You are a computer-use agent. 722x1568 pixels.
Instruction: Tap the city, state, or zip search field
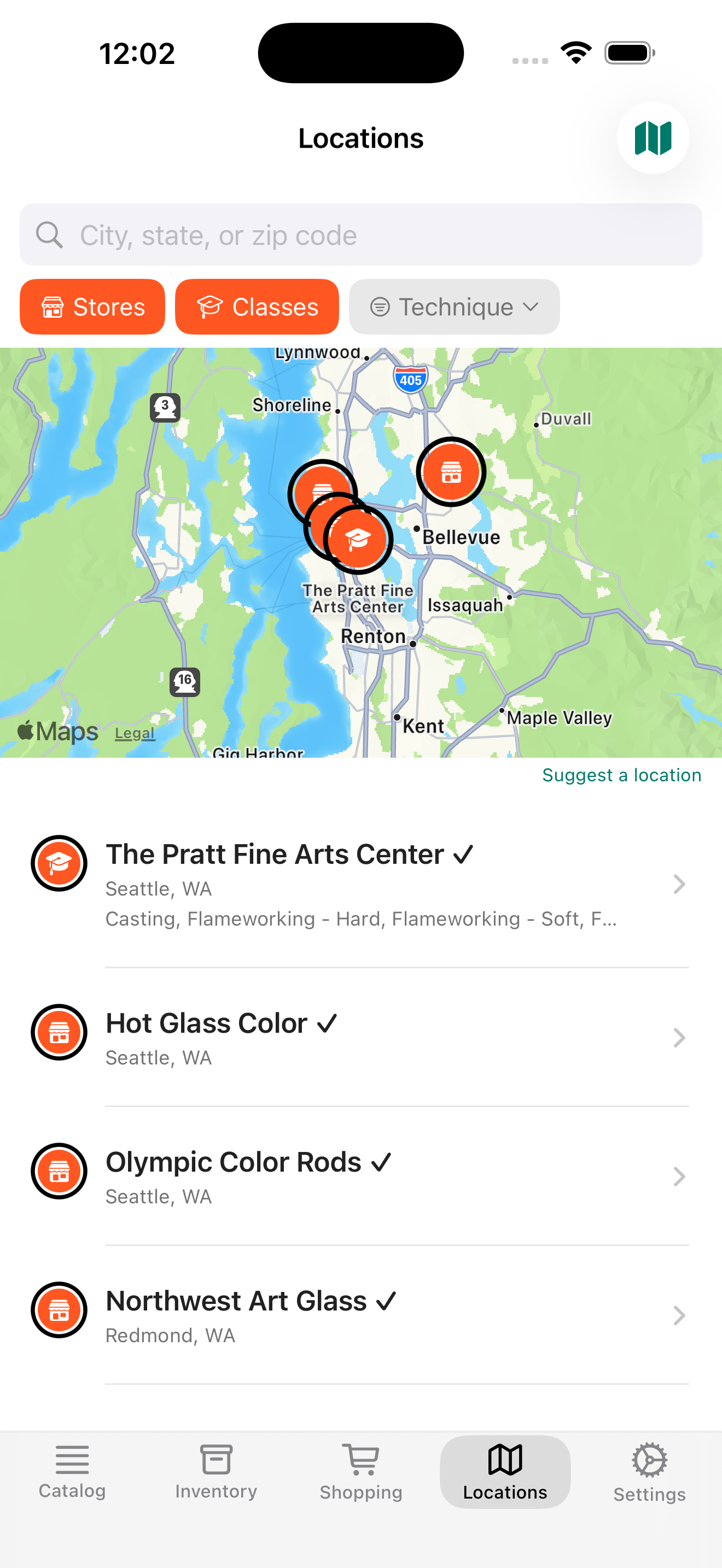361,235
